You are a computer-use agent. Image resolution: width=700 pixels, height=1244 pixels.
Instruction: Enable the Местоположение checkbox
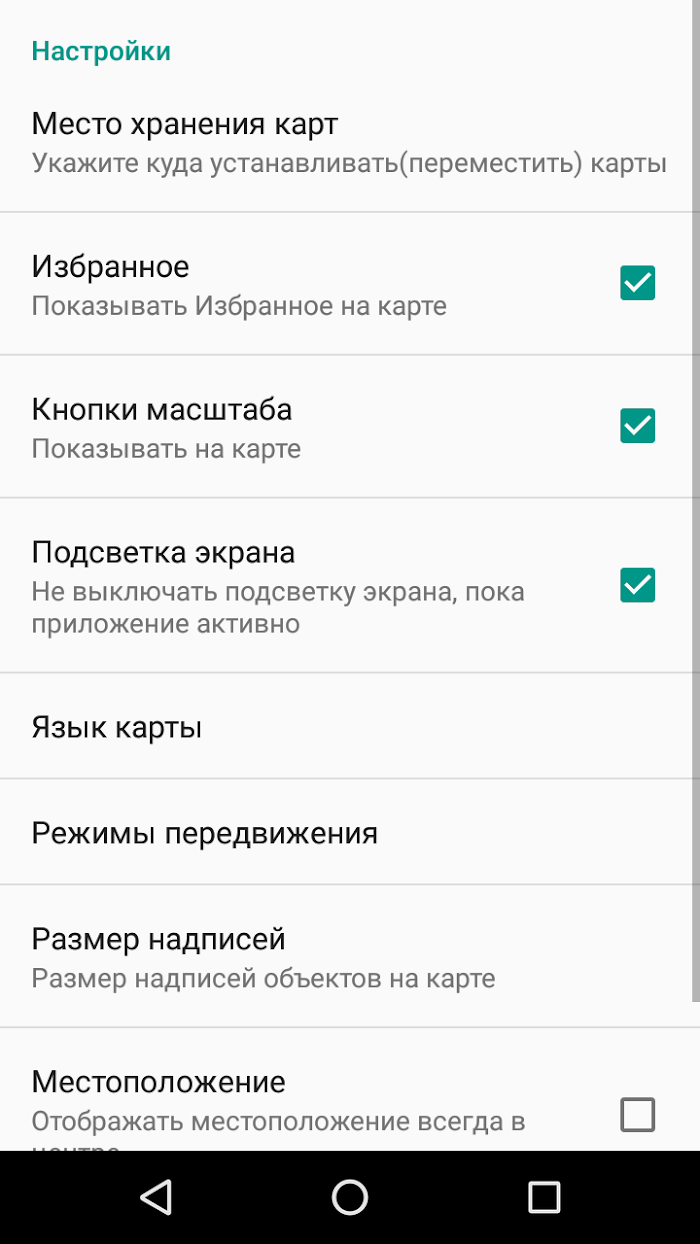tap(637, 1114)
